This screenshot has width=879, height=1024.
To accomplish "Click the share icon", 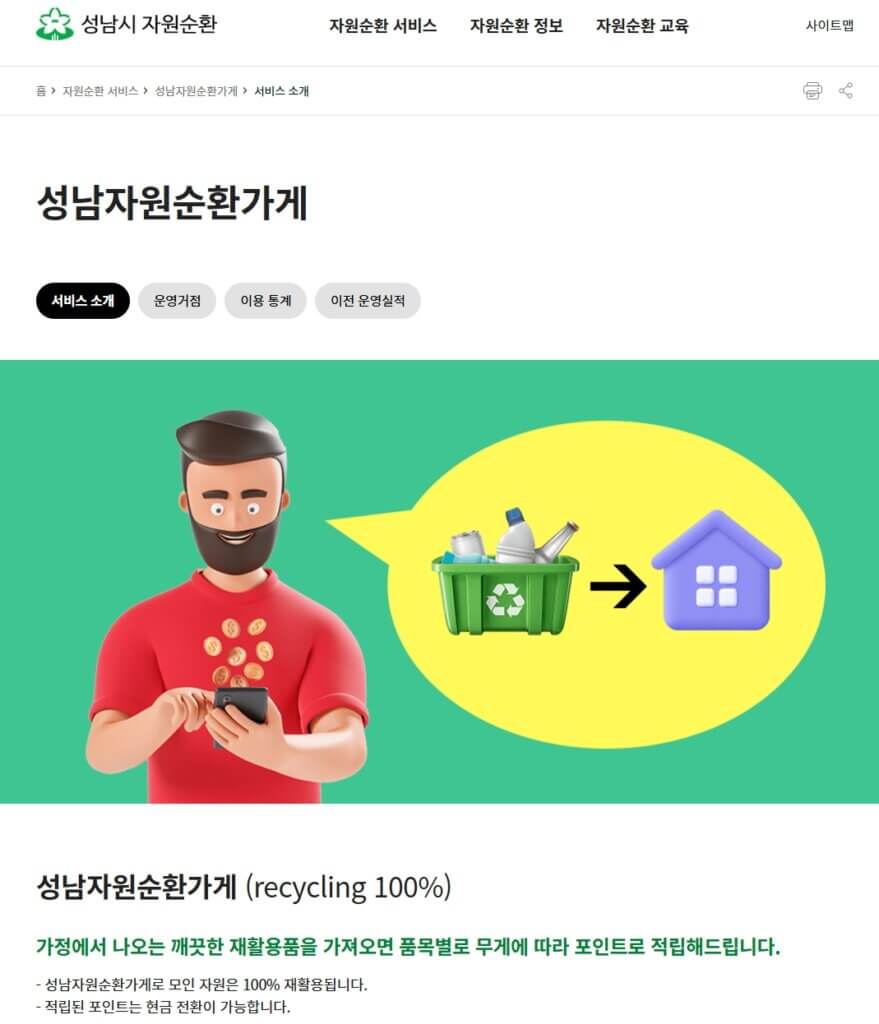I will click(x=846, y=91).
